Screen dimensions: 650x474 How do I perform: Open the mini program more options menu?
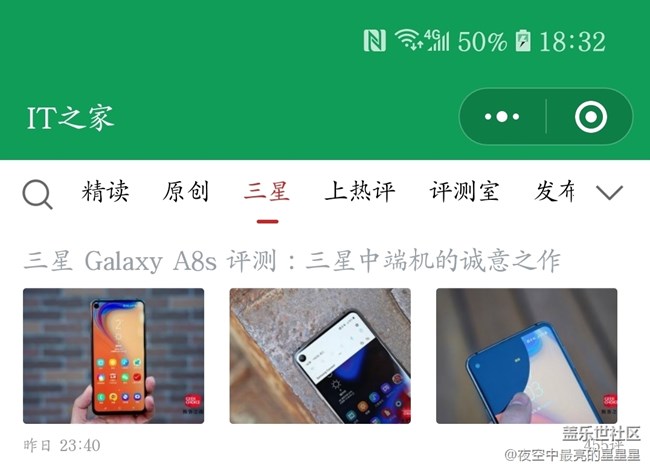502,117
